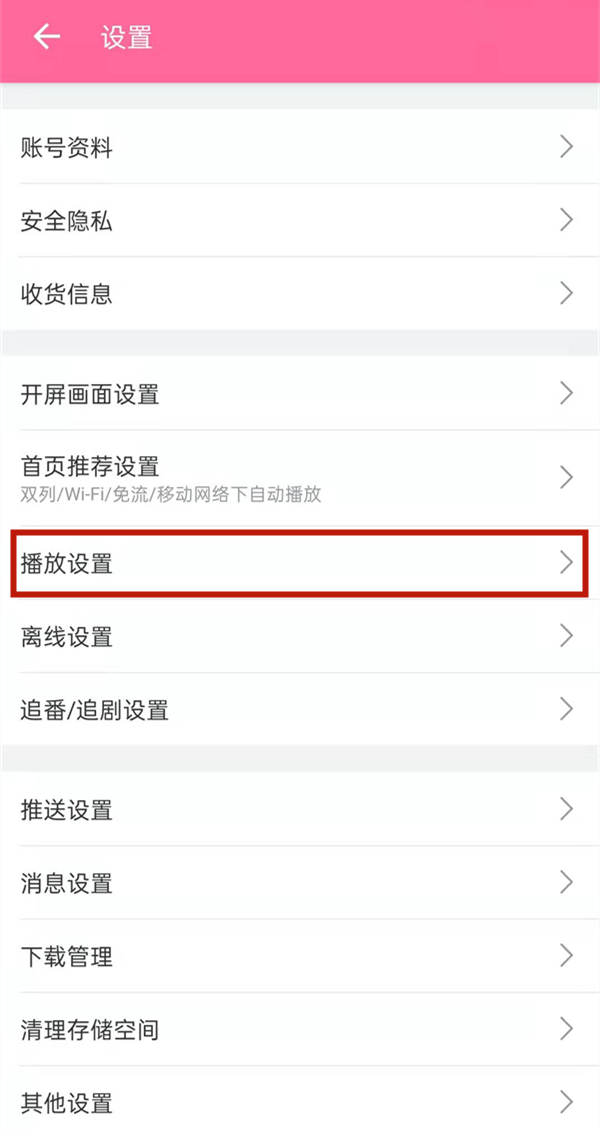Open 清理存储空间
The width and height of the screenshot is (600, 1130).
pos(300,1029)
